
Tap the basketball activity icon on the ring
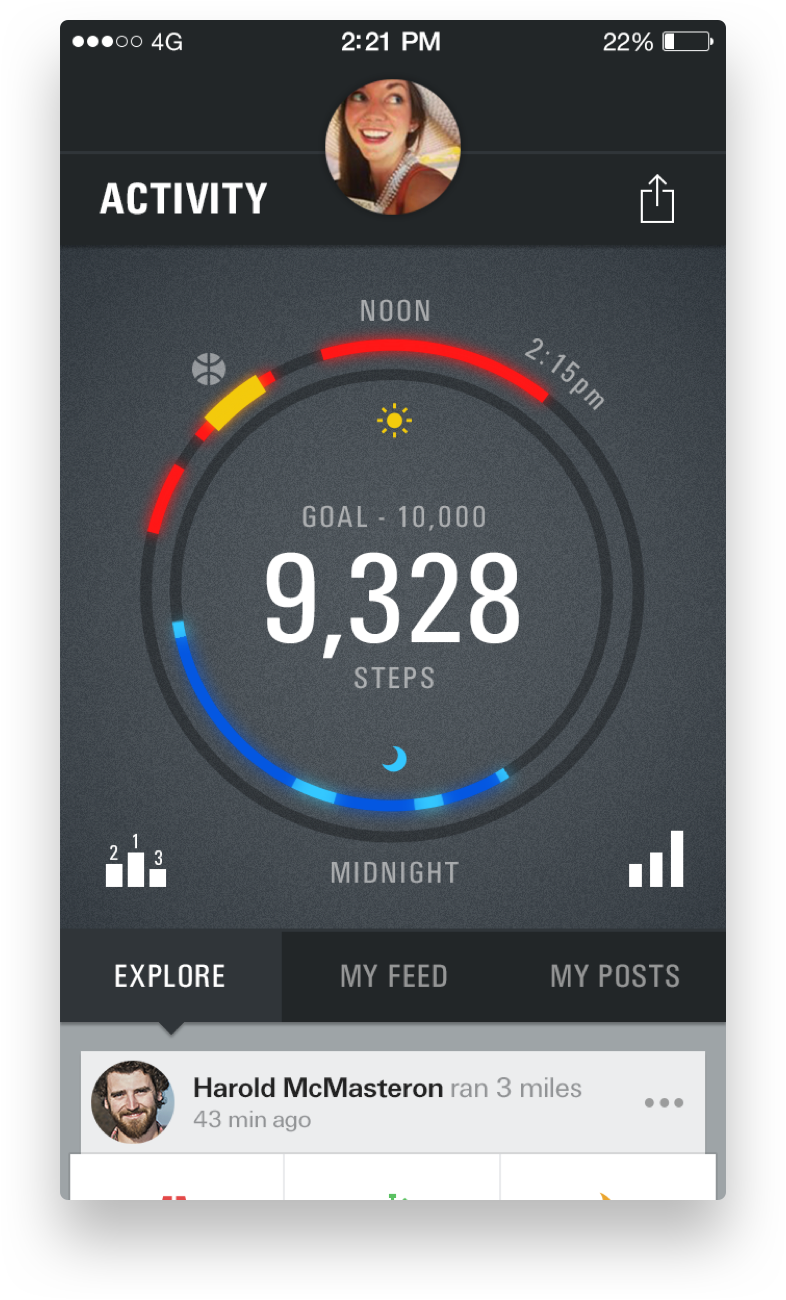click(x=209, y=369)
